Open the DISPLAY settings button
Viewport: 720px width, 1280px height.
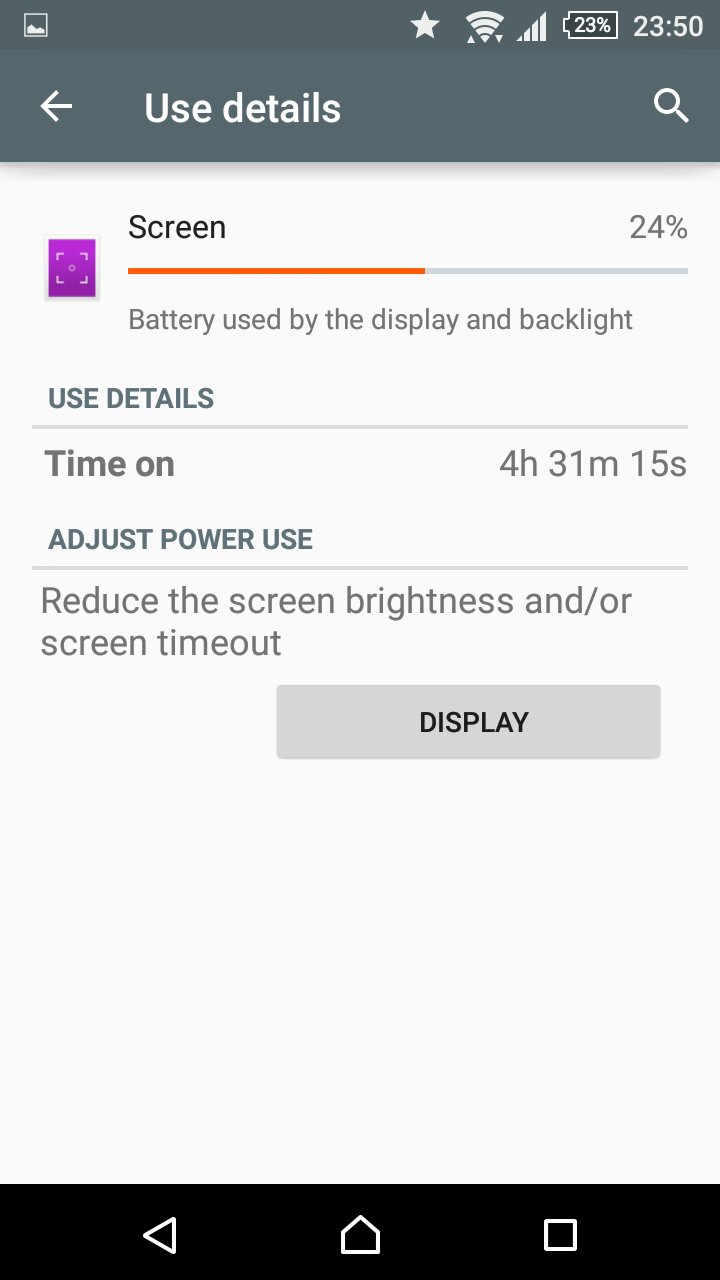pyautogui.click(x=468, y=722)
